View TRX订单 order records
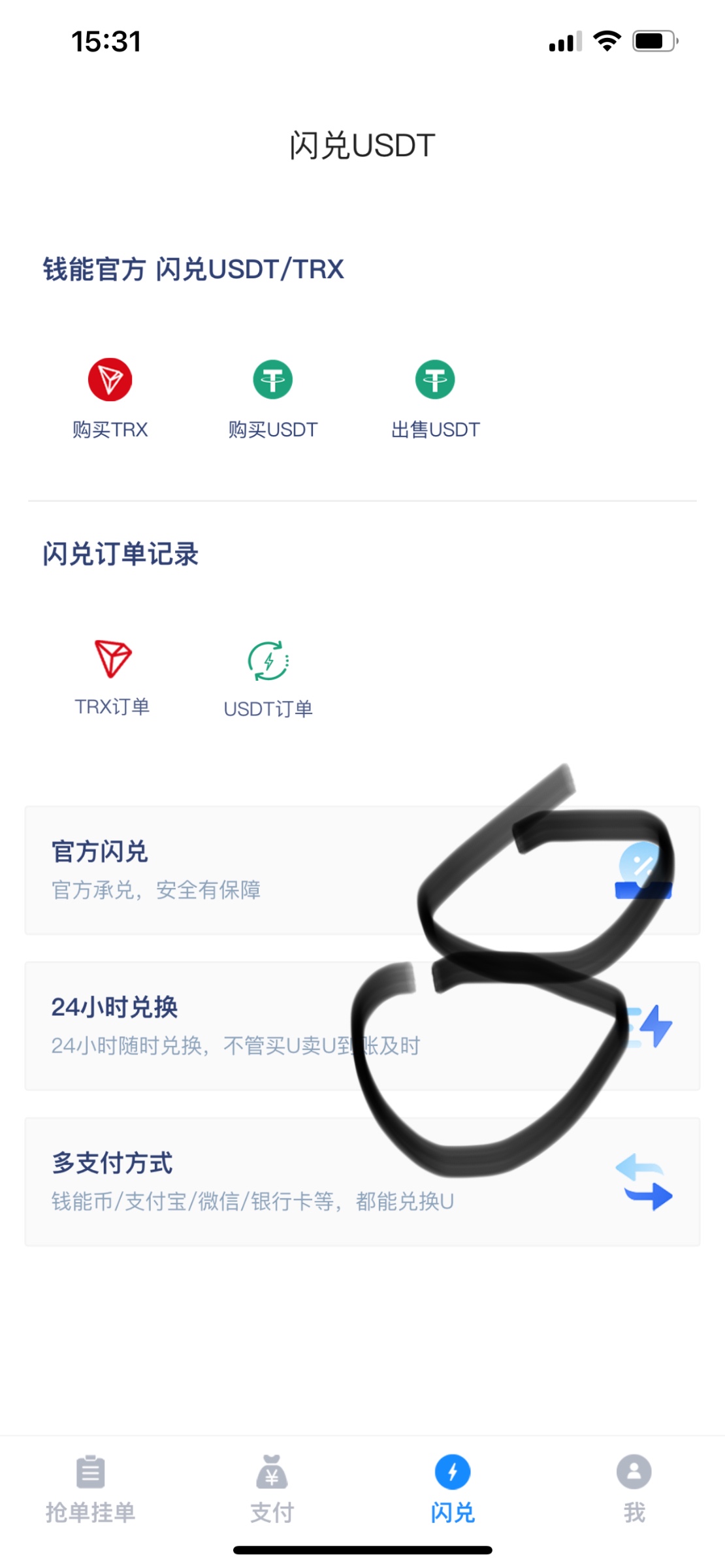The image size is (725, 1568). coord(112,676)
